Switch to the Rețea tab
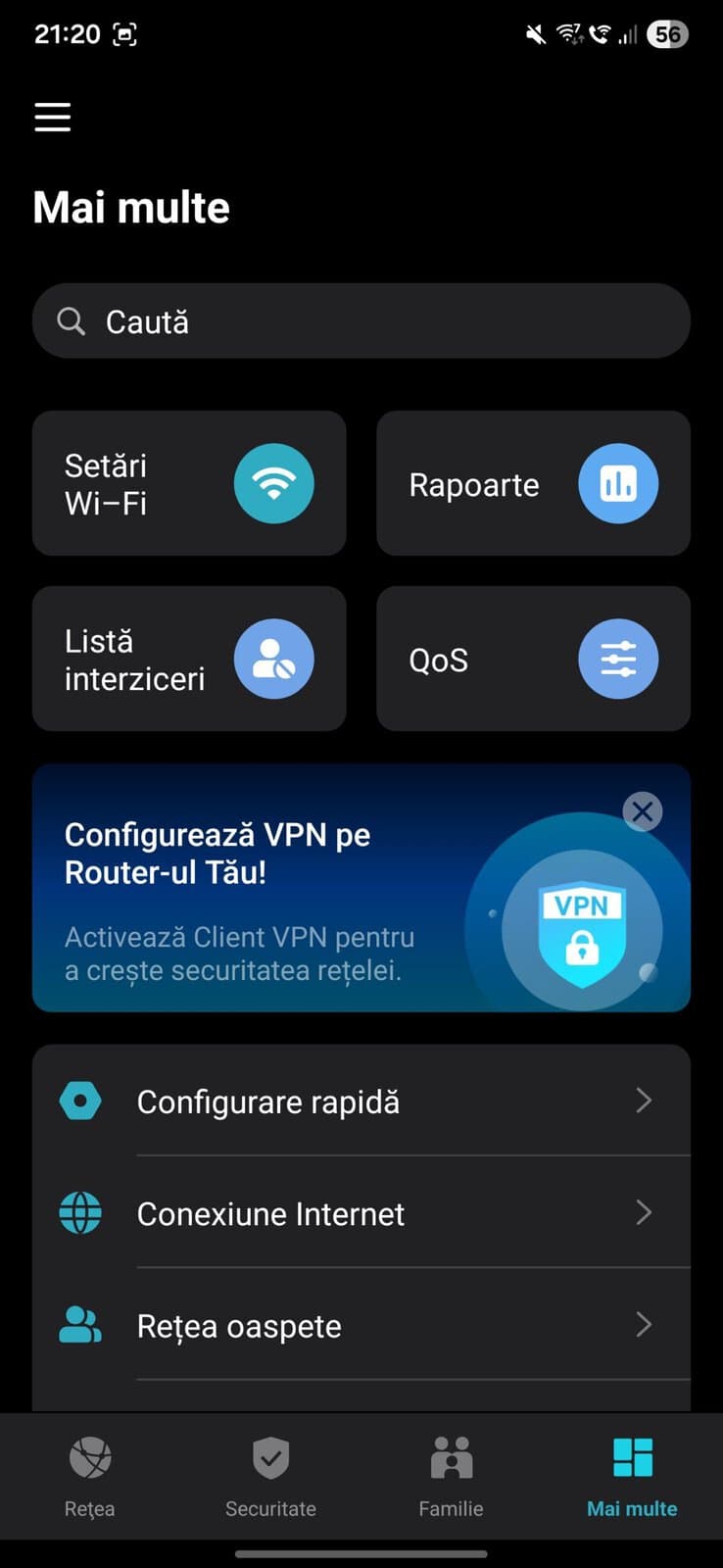This screenshot has width=723, height=1568. (x=90, y=1476)
